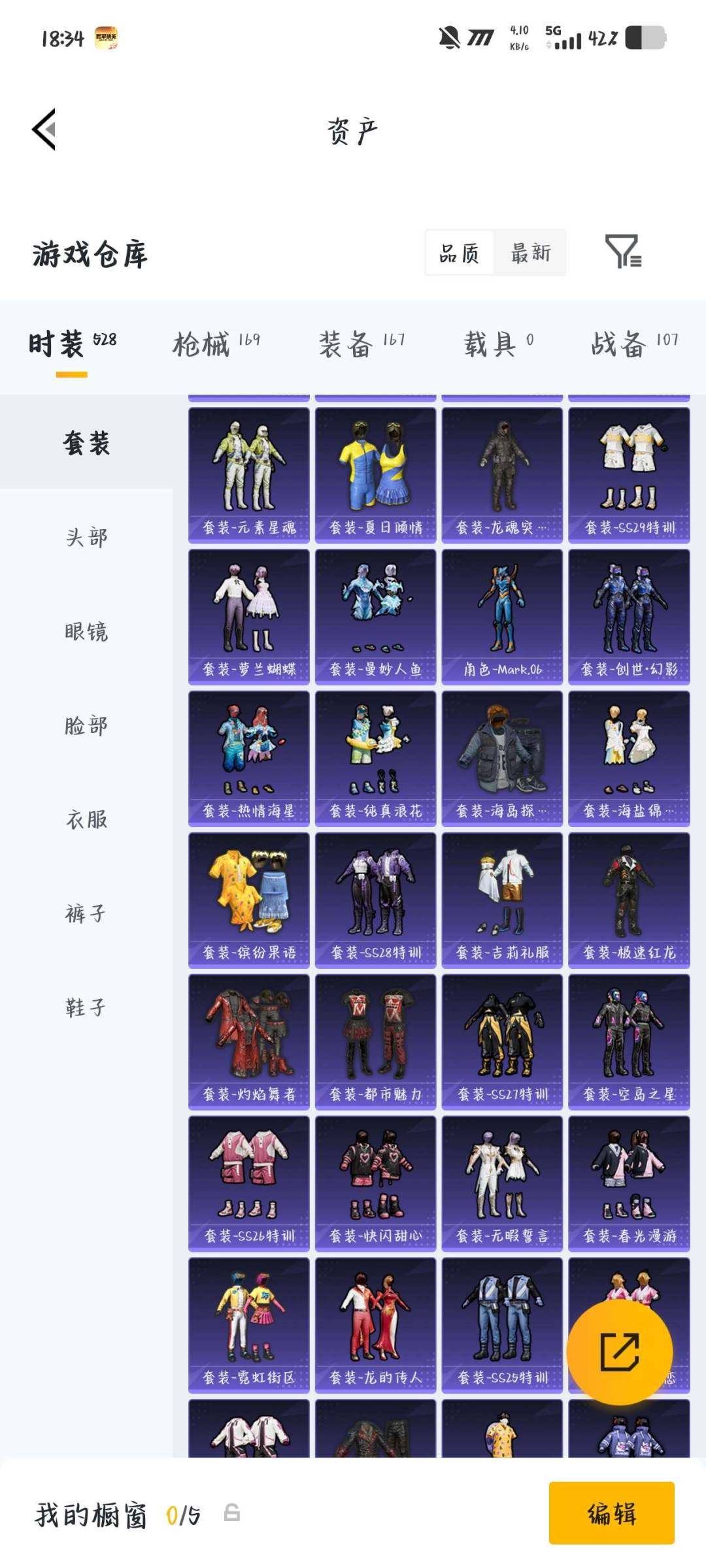Switch to the 载具 tab
The image size is (706, 1568).
498,344
